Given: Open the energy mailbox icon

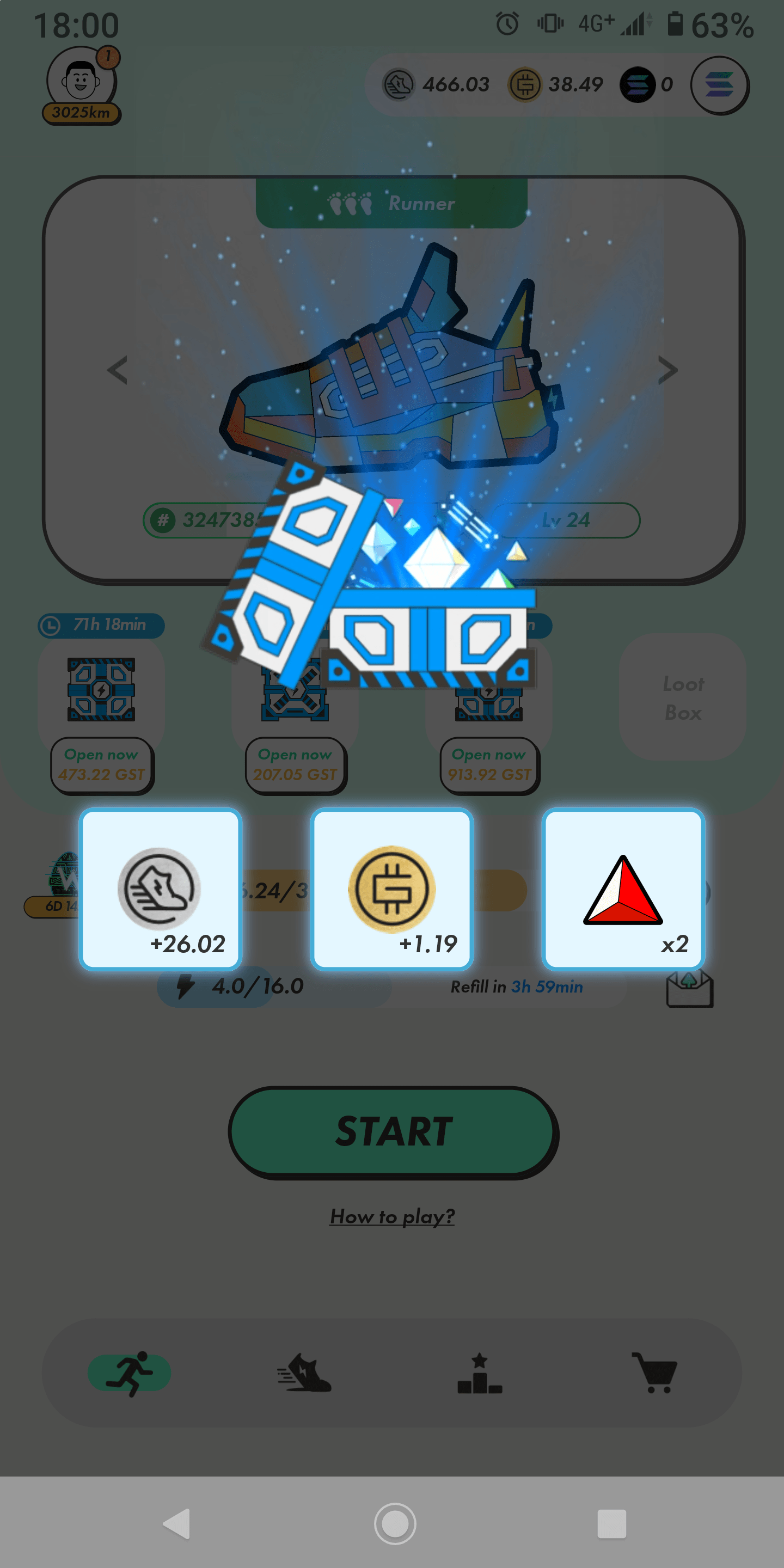Looking at the screenshot, I should click(x=689, y=989).
